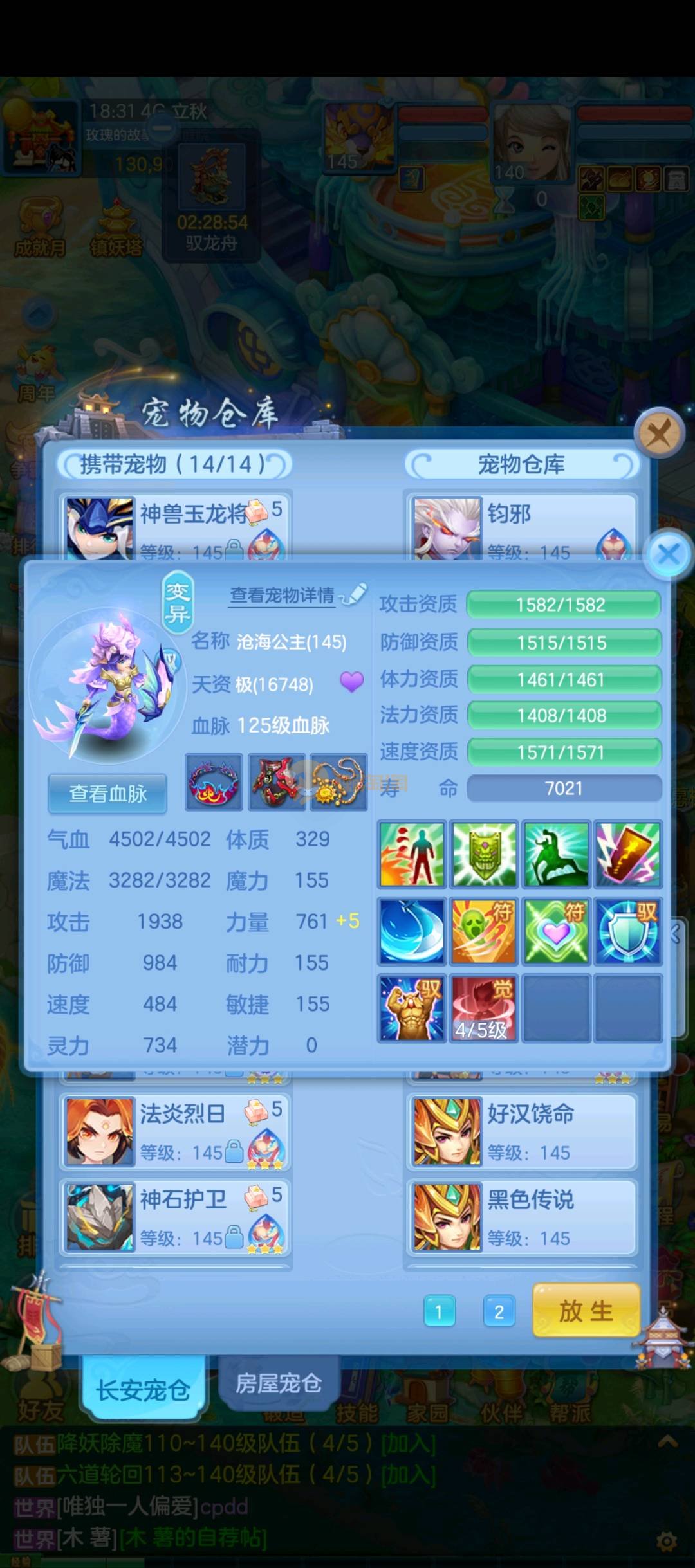Select pet 黑色传说 in warehouse

click(x=521, y=1217)
